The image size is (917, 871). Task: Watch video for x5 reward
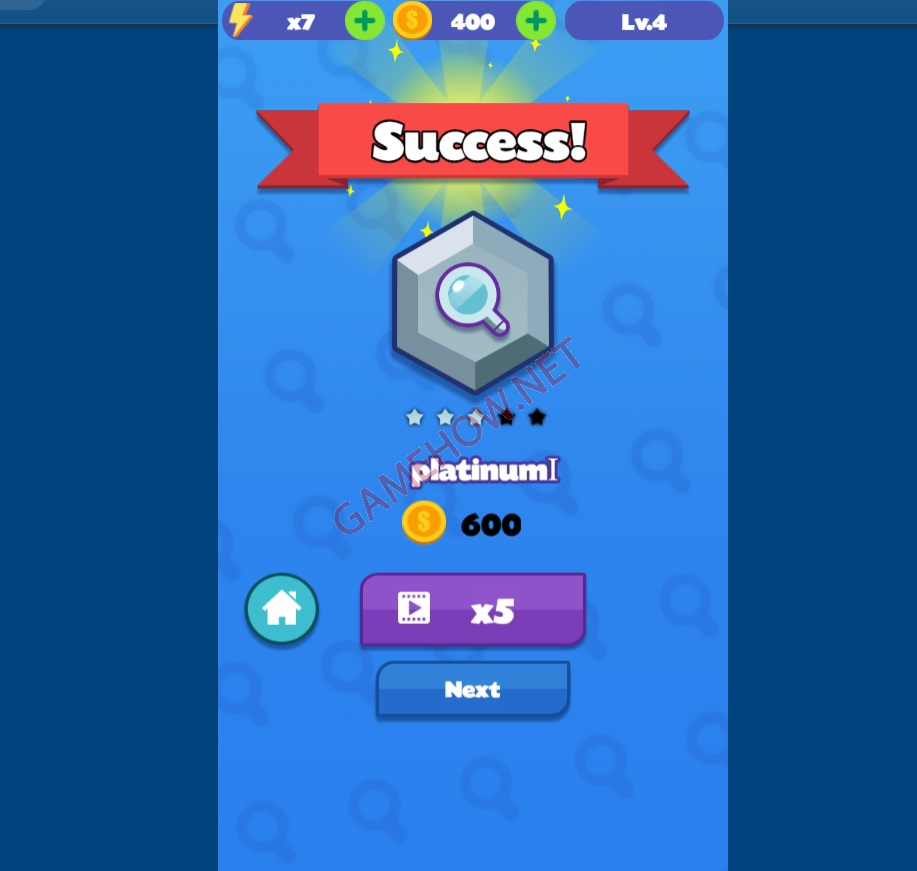(x=472, y=609)
